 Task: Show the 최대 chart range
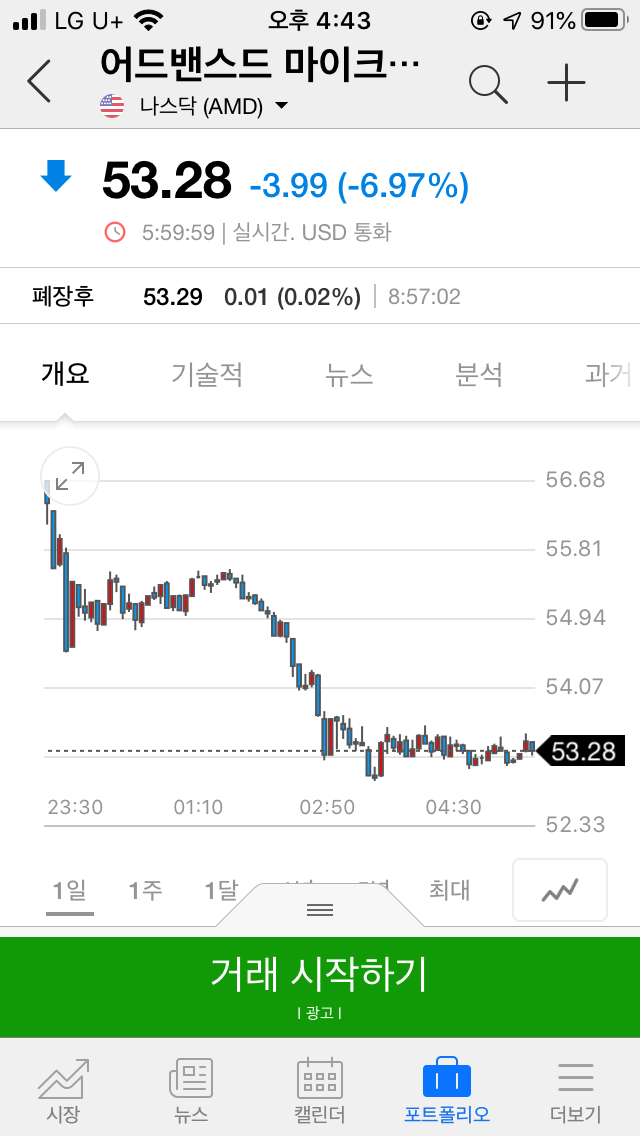[x=449, y=890]
